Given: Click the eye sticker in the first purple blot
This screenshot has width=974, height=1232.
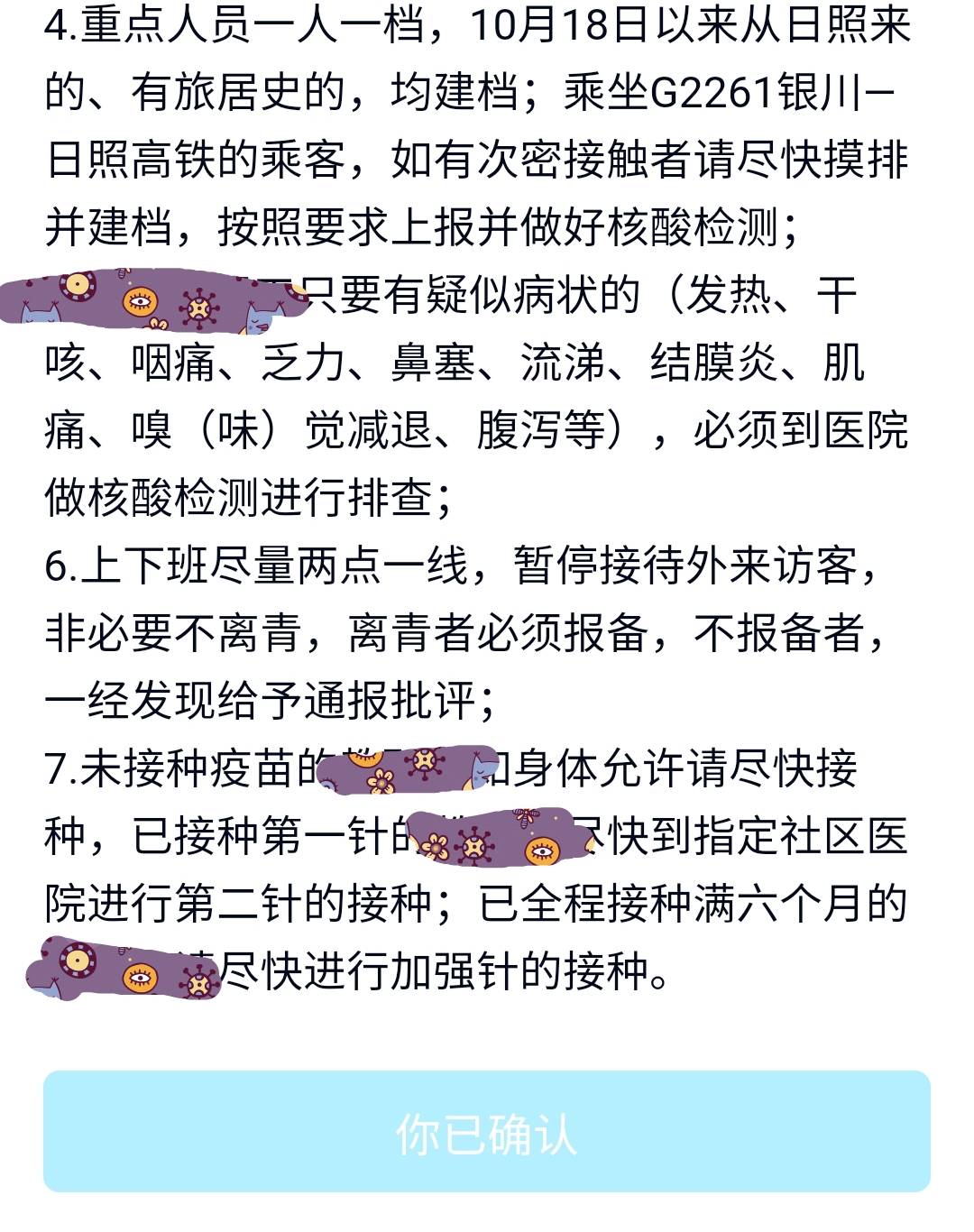Looking at the screenshot, I should (139, 301).
